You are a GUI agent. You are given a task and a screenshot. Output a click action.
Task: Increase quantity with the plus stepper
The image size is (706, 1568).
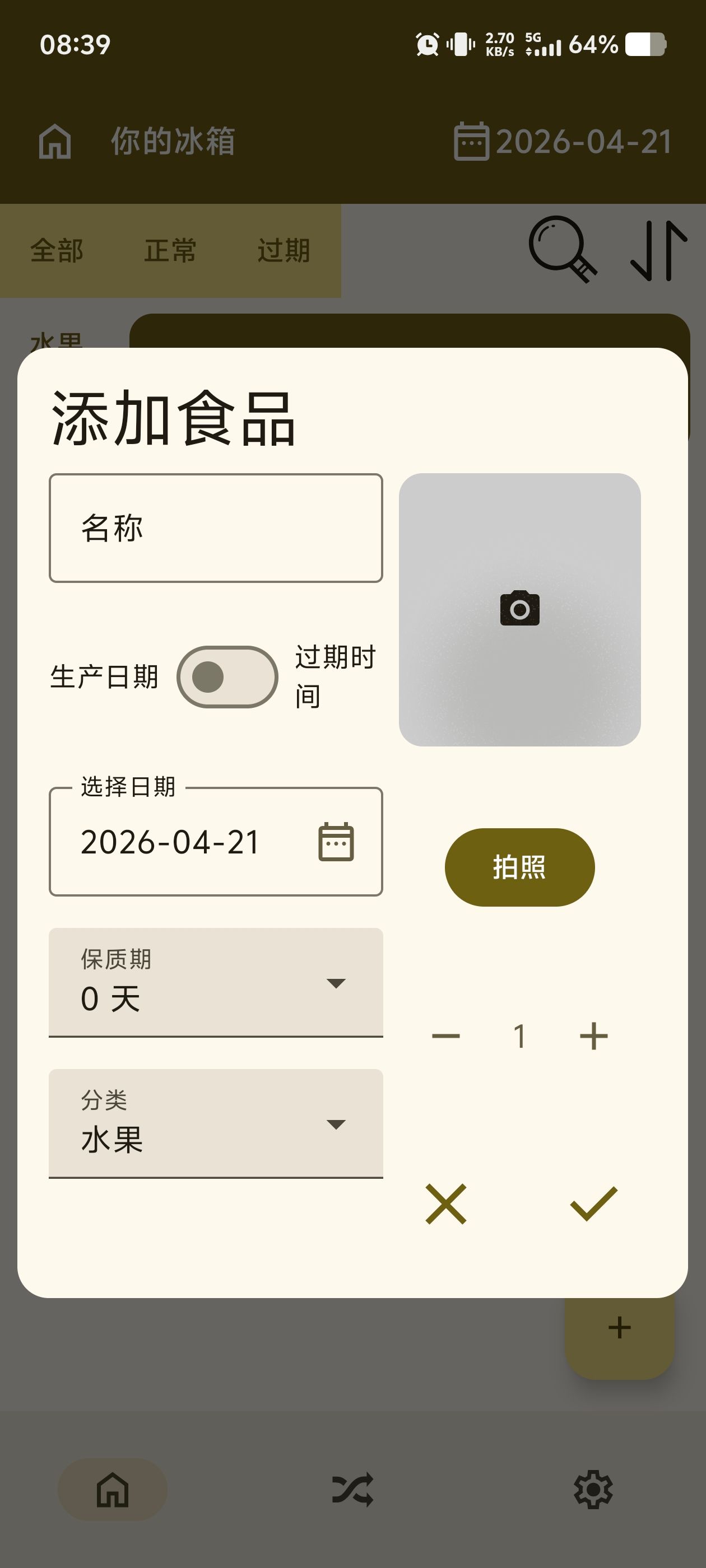(593, 1034)
